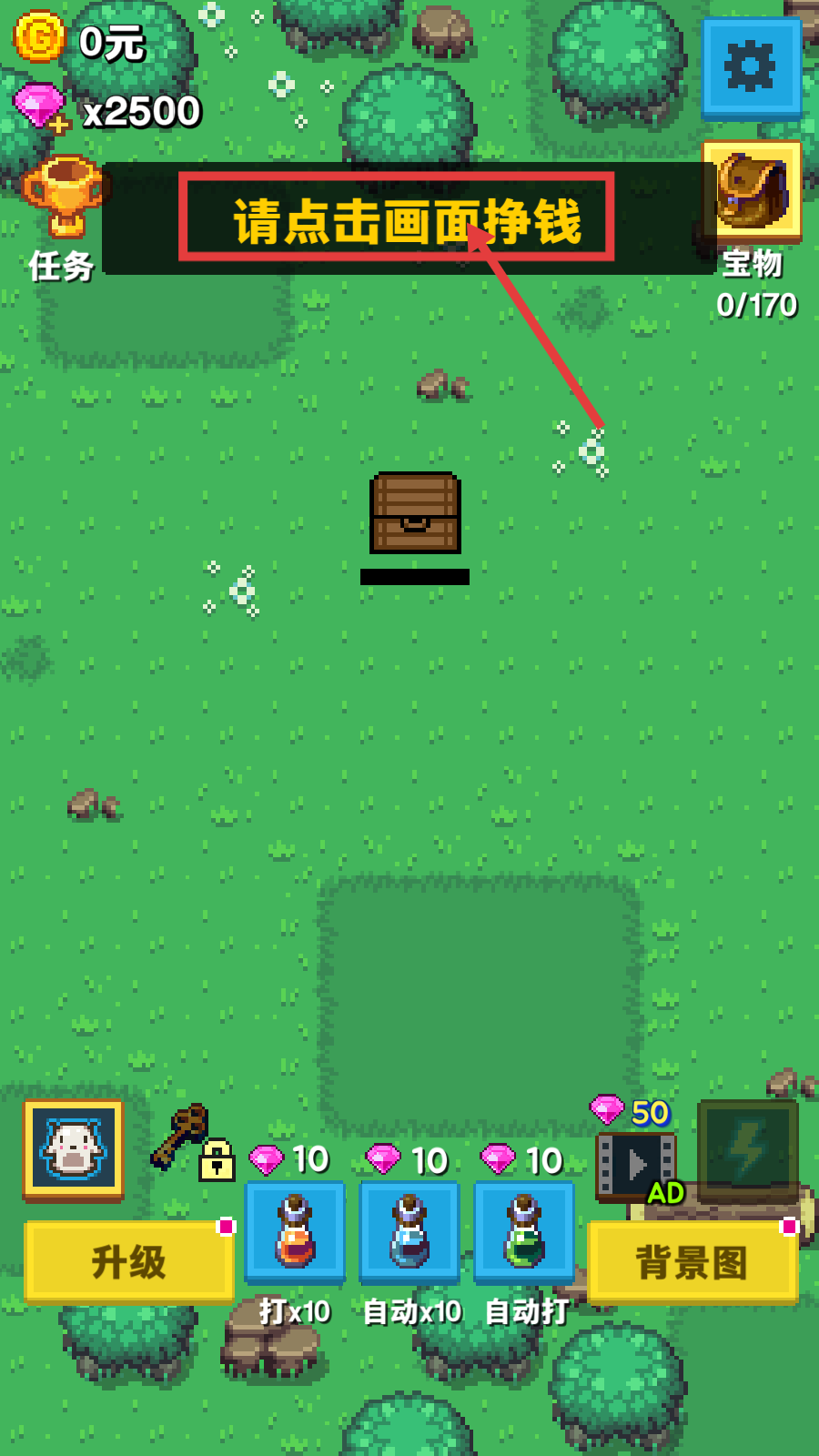Tap the 升级 upgrade button

coord(128,1261)
